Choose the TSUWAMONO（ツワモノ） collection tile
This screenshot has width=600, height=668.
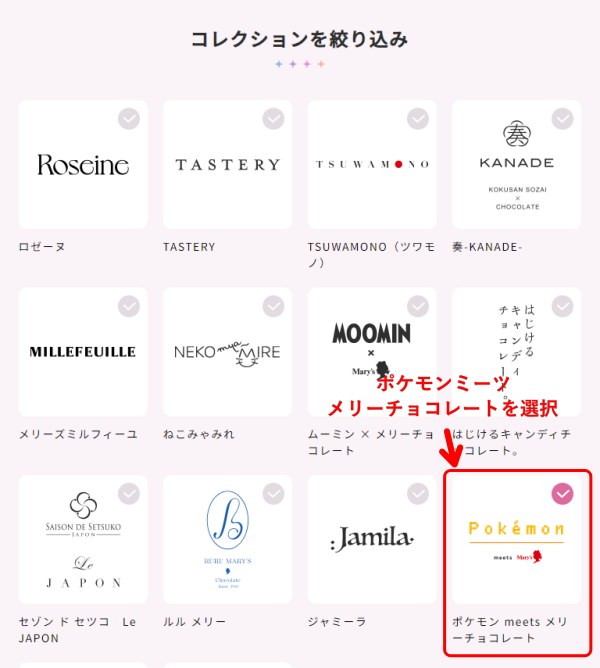[372, 165]
